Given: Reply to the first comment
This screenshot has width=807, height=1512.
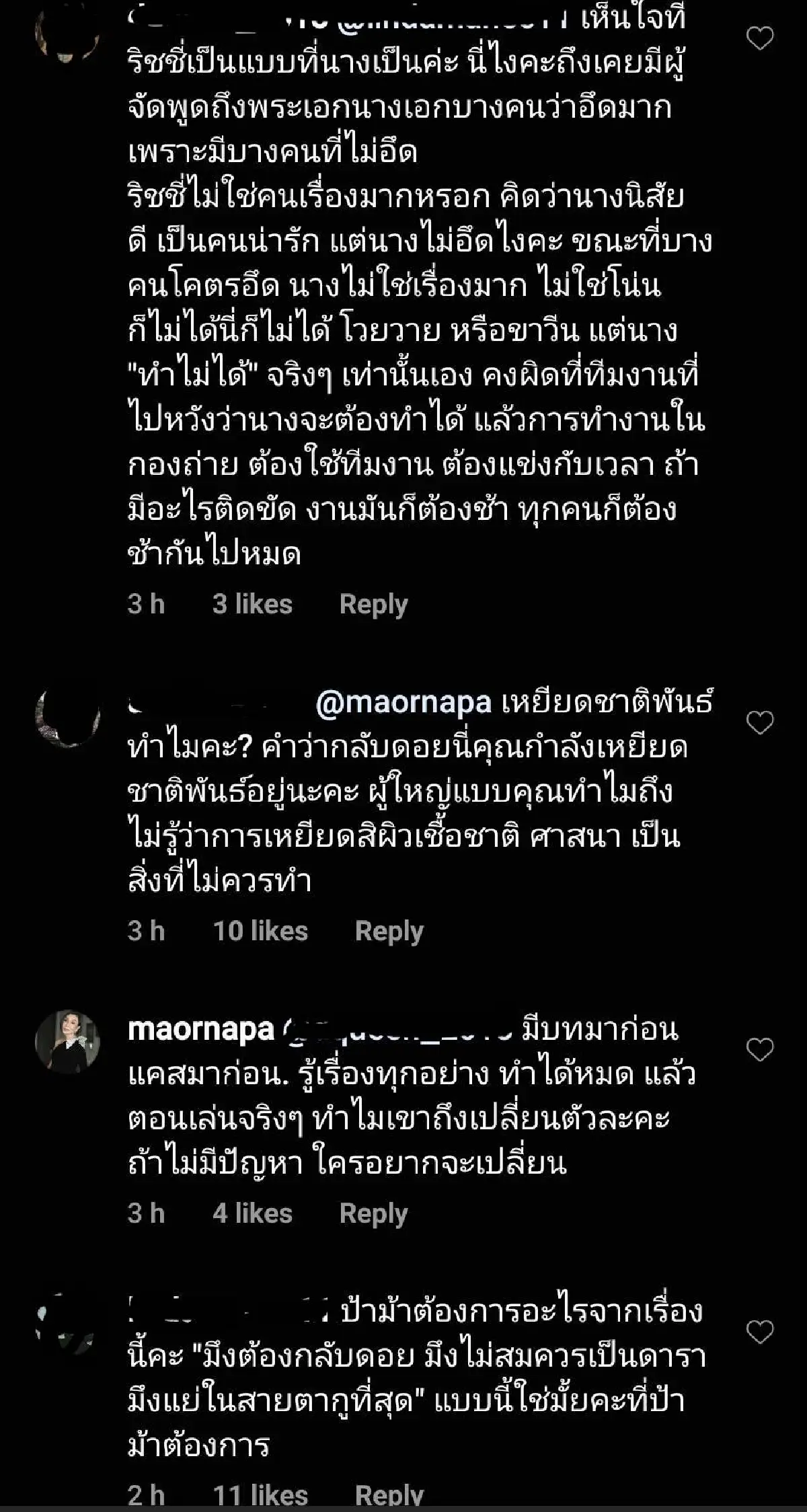Looking at the screenshot, I should (x=374, y=605).
